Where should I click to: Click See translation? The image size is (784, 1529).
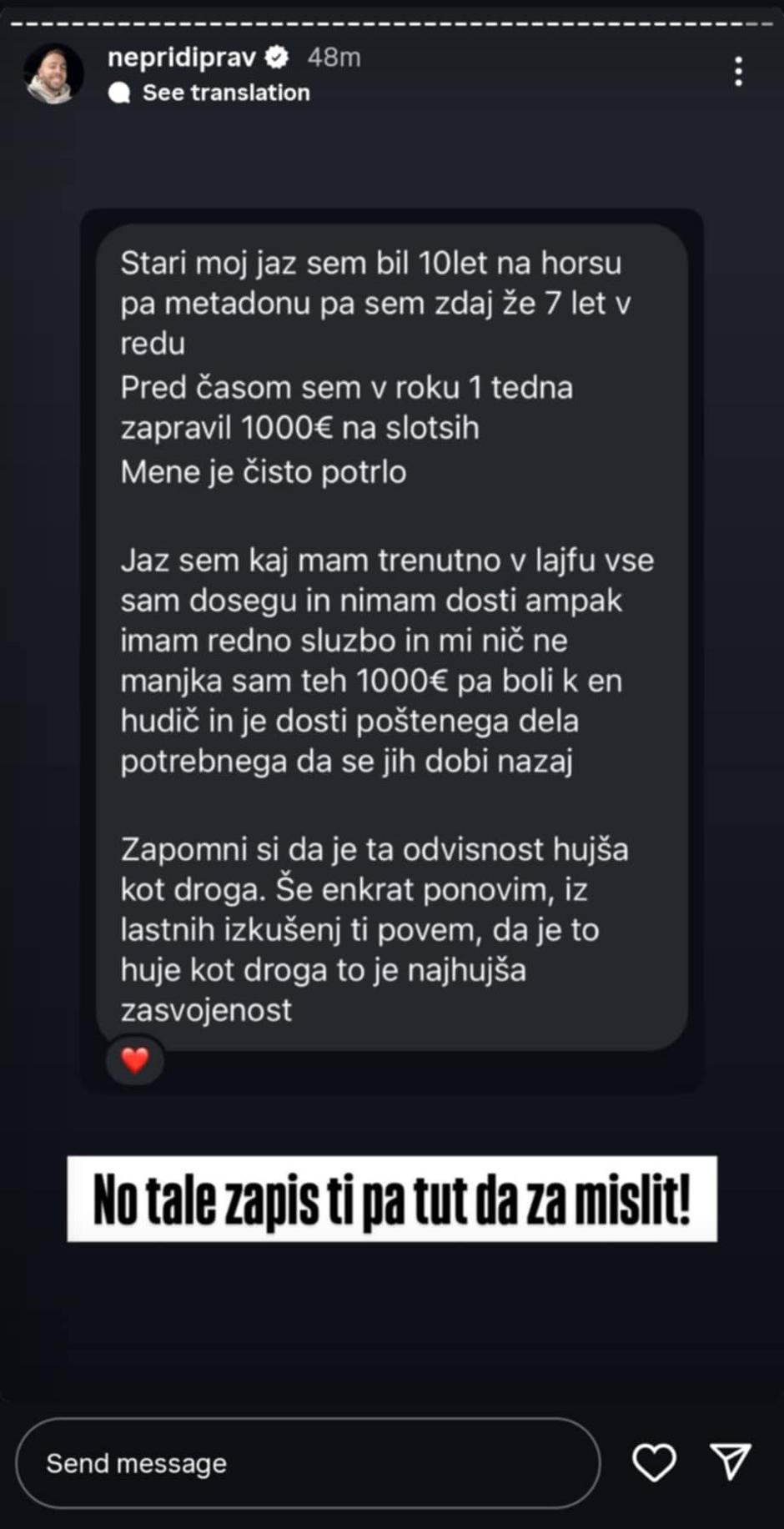point(225,93)
